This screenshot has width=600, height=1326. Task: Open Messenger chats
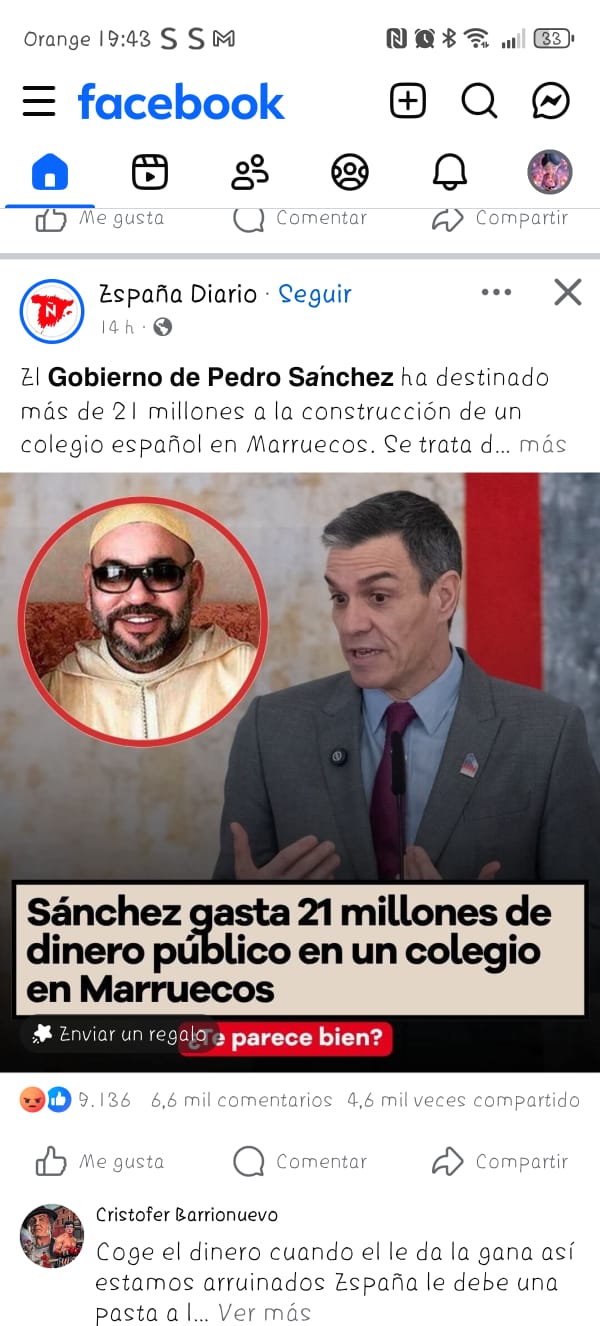click(x=551, y=101)
